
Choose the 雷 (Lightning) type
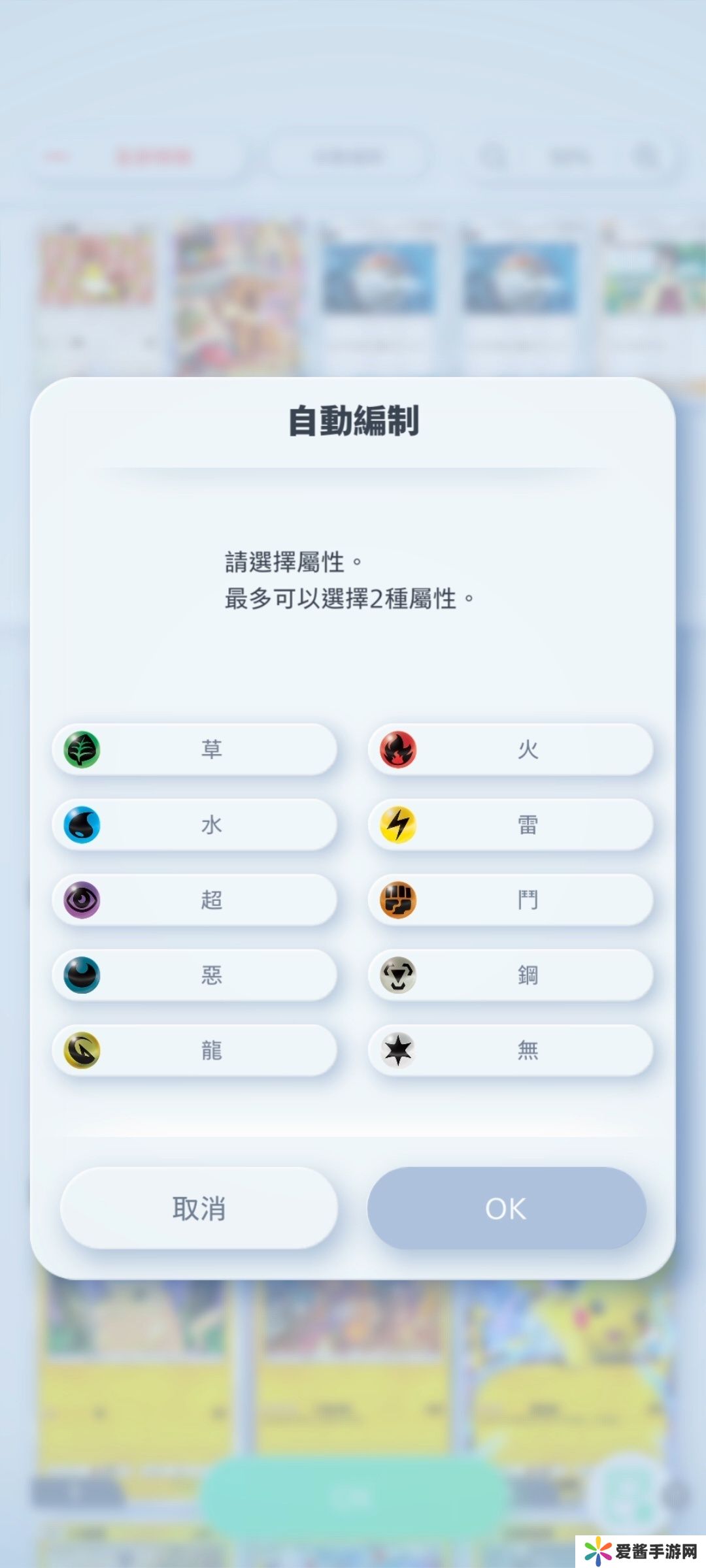point(511,825)
